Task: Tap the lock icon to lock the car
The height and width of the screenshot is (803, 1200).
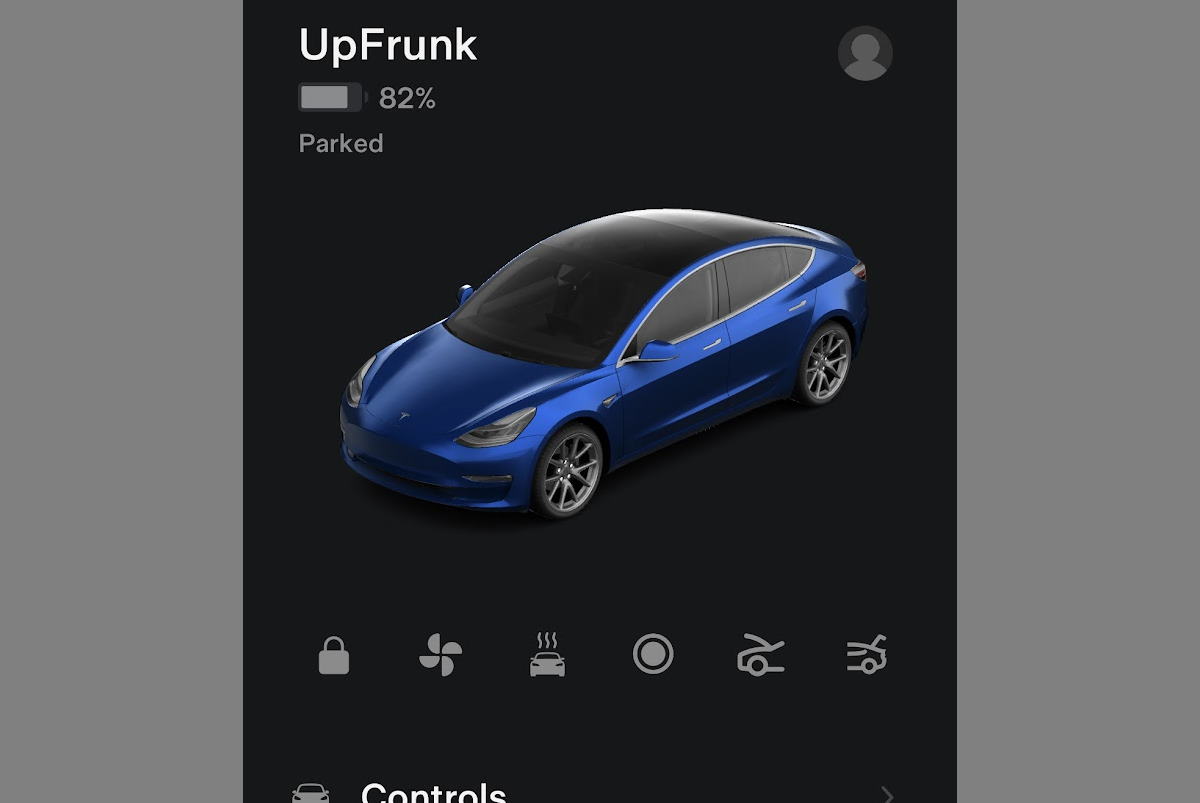Action: point(334,656)
